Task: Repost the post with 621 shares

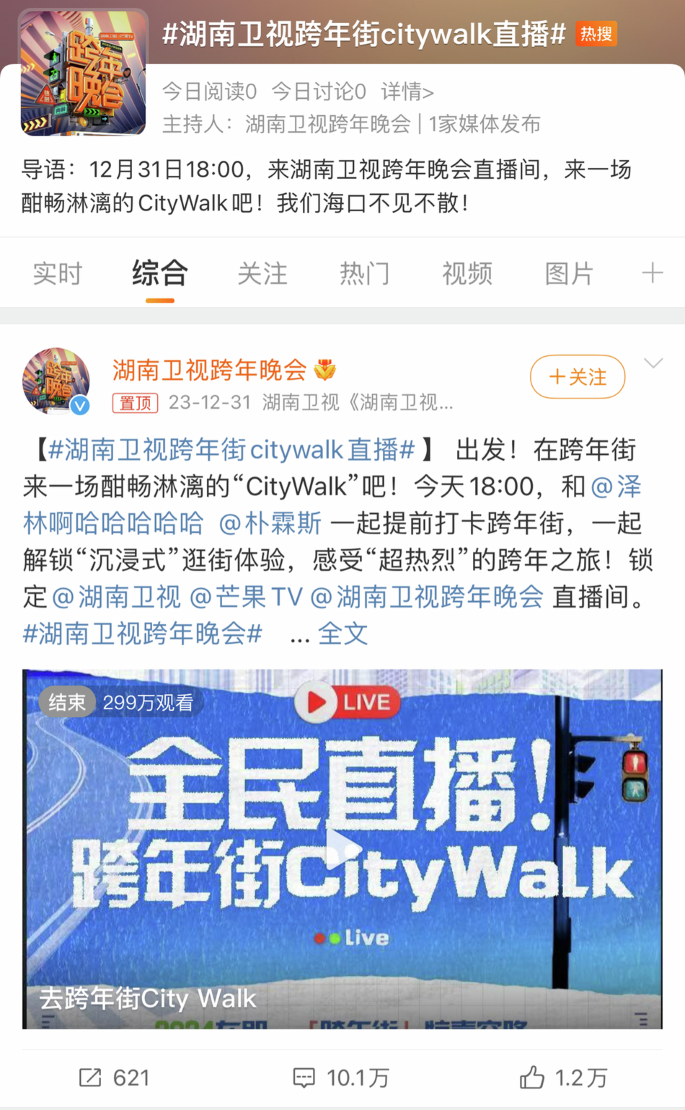Action: [x=114, y=1077]
